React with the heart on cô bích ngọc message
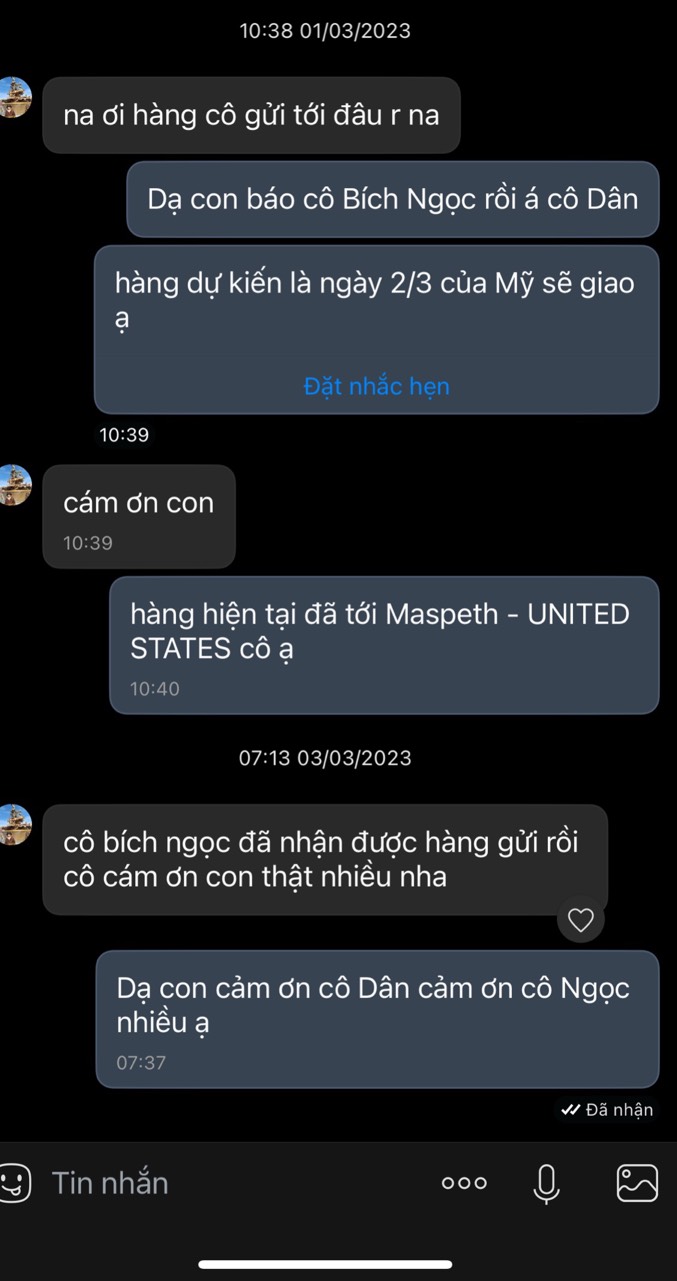The image size is (677, 1281). [x=580, y=920]
